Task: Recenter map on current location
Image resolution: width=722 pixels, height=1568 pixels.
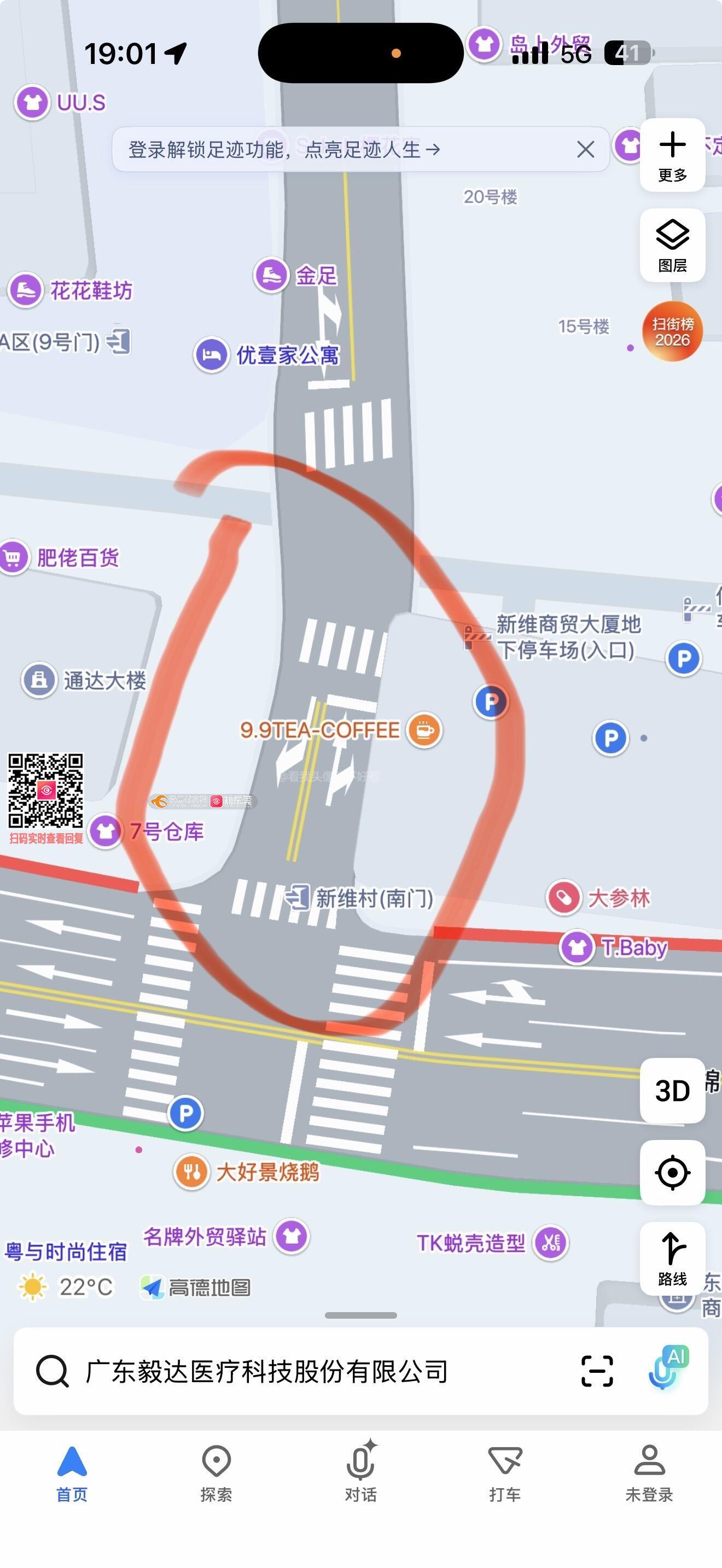Action: pos(672,1172)
